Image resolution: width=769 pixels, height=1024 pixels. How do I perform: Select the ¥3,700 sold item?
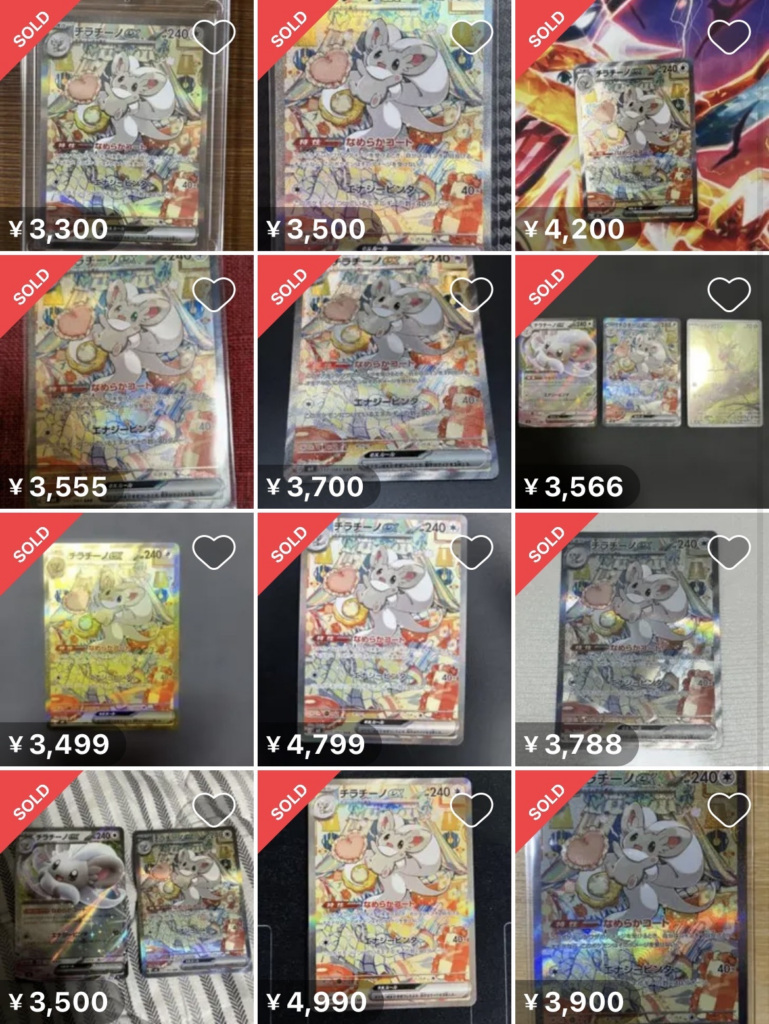click(x=384, y=380)
